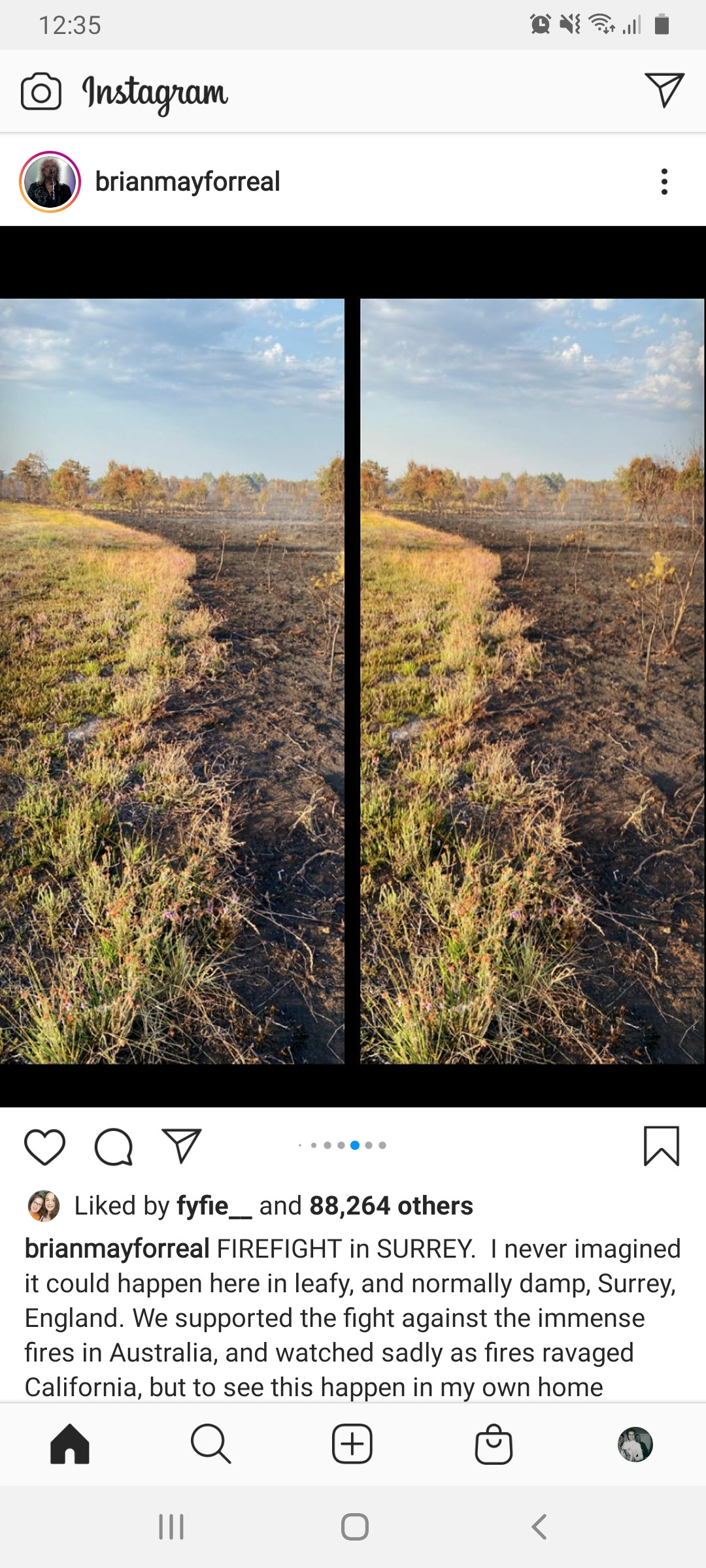
Task: Open likers list via small avatars
Action: 43,1205
